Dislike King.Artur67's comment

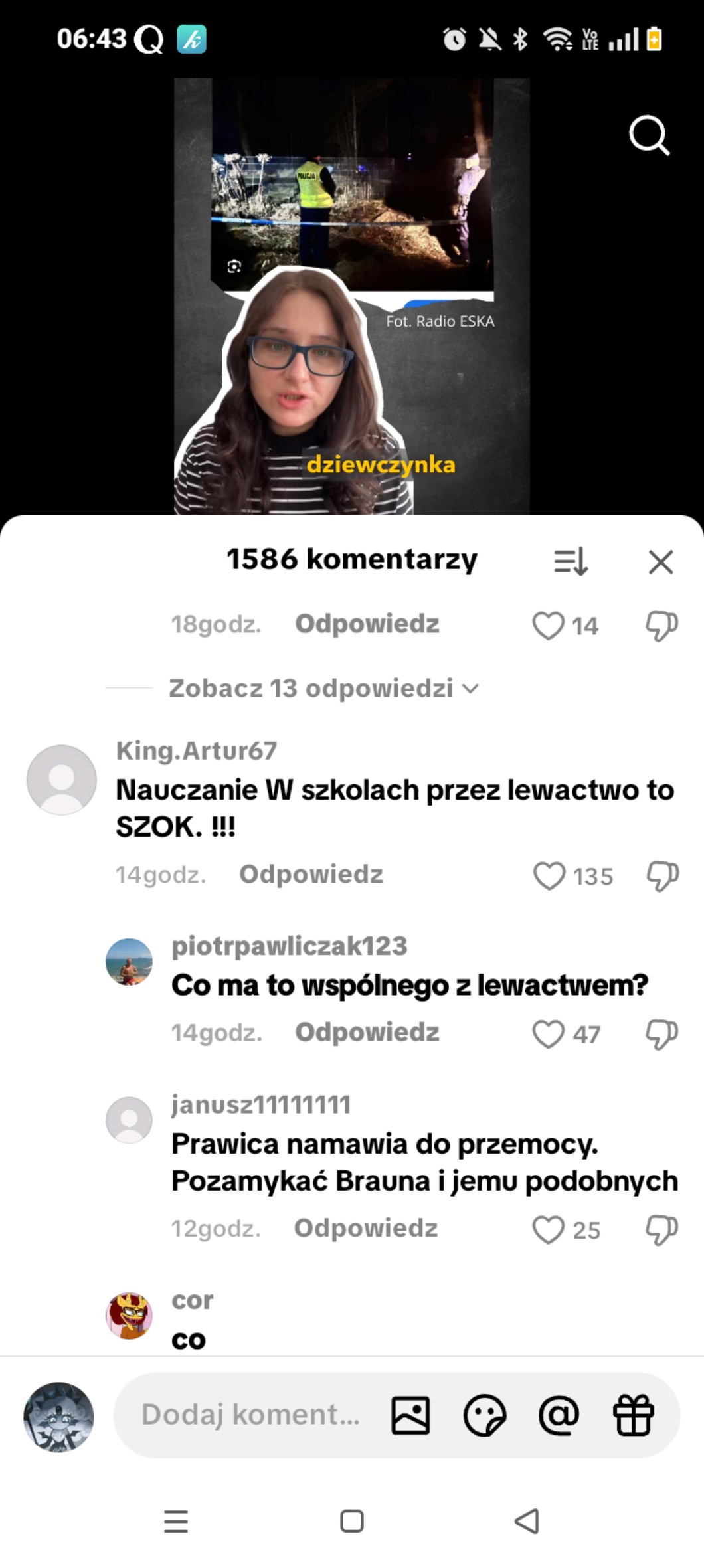662,876
